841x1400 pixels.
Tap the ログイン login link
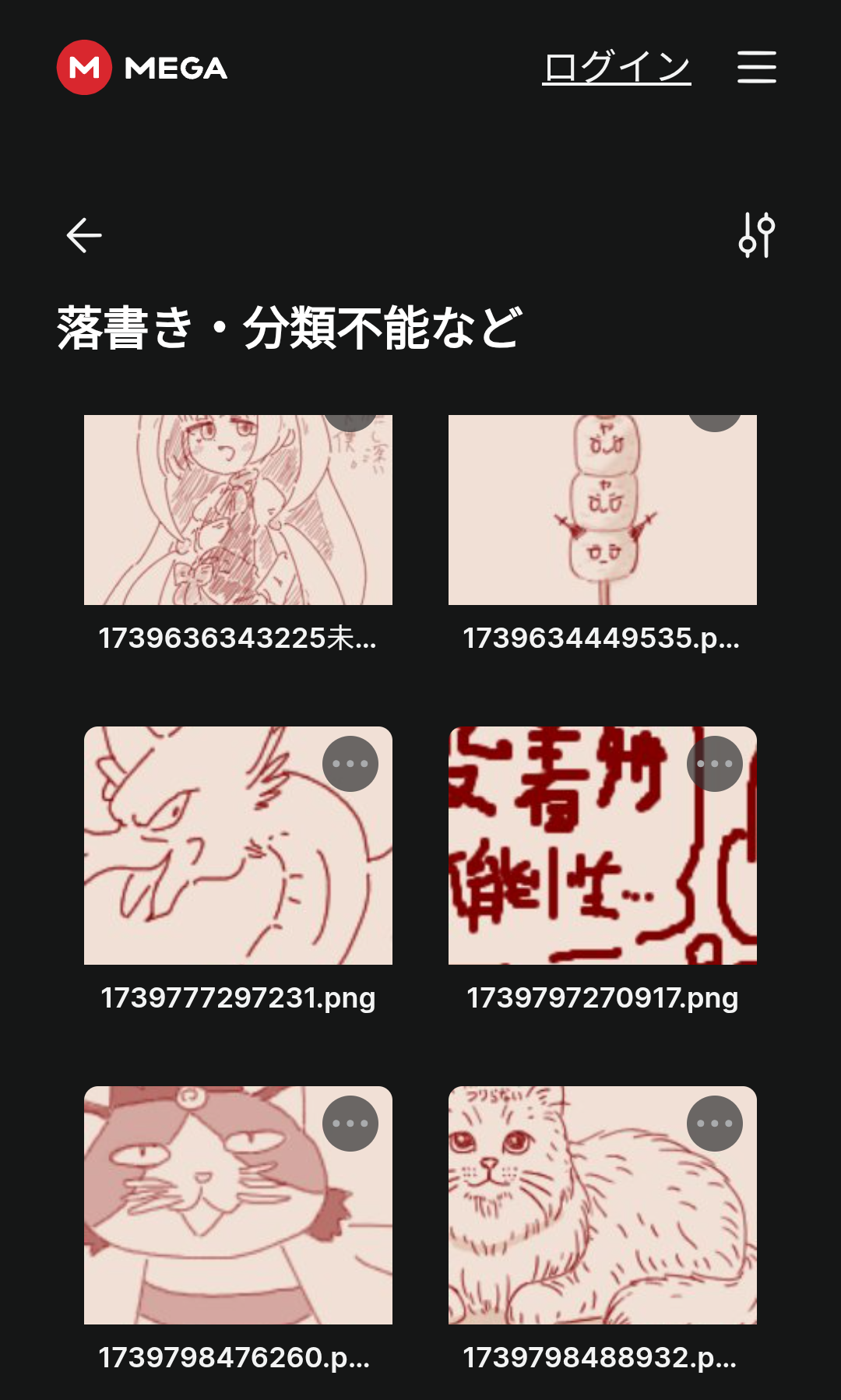[616, 67]
